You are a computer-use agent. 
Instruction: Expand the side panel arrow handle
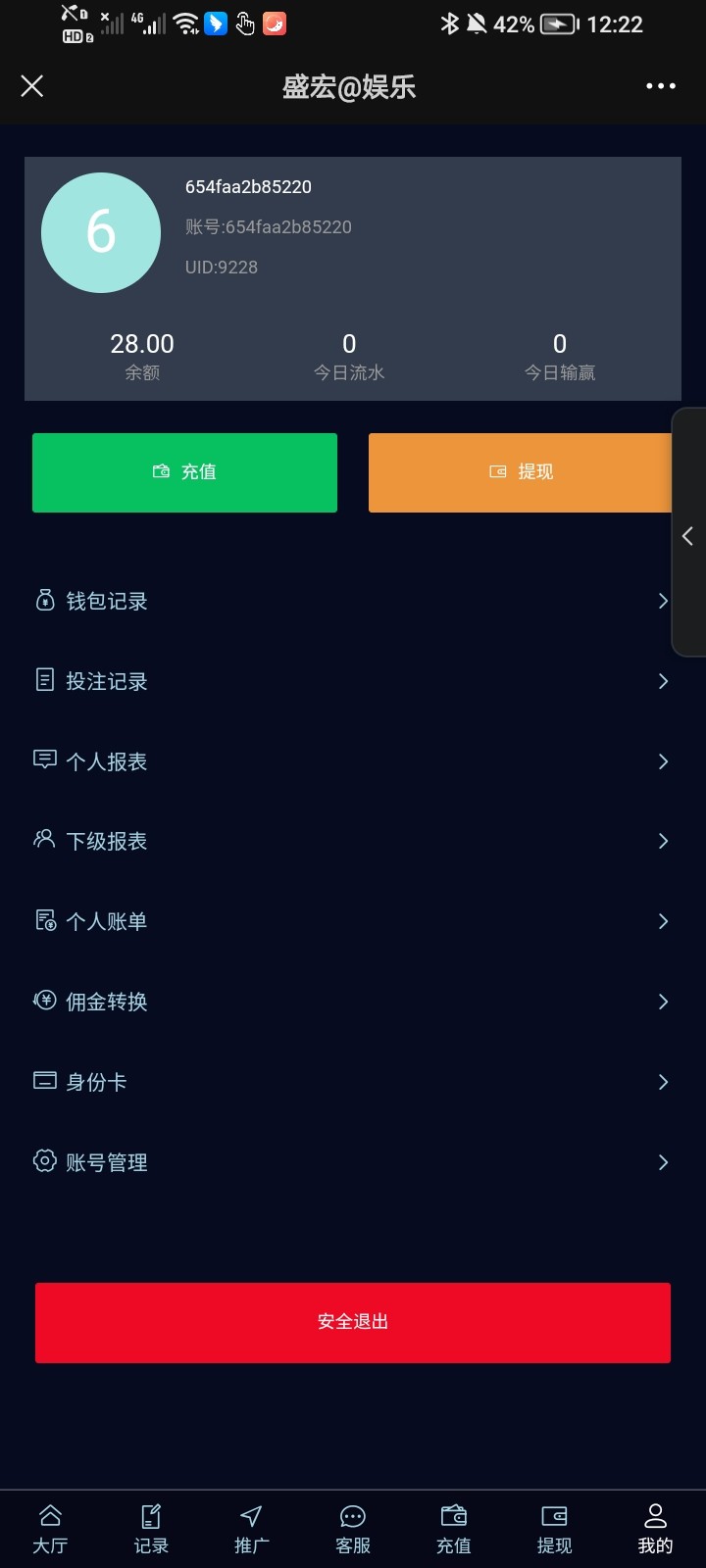click(x=688, y=535)
